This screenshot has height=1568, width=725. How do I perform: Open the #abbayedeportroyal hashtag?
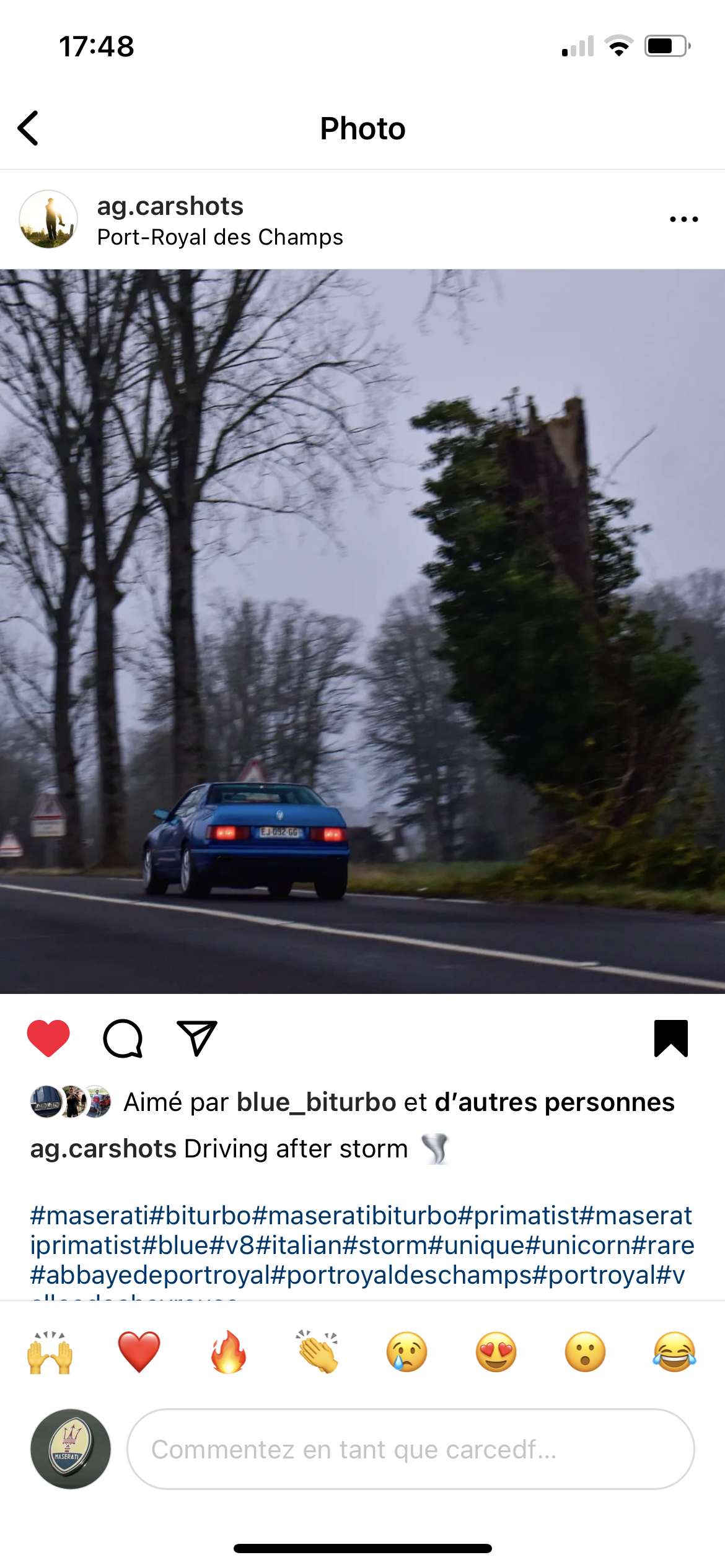click(x=150, y=1275)
